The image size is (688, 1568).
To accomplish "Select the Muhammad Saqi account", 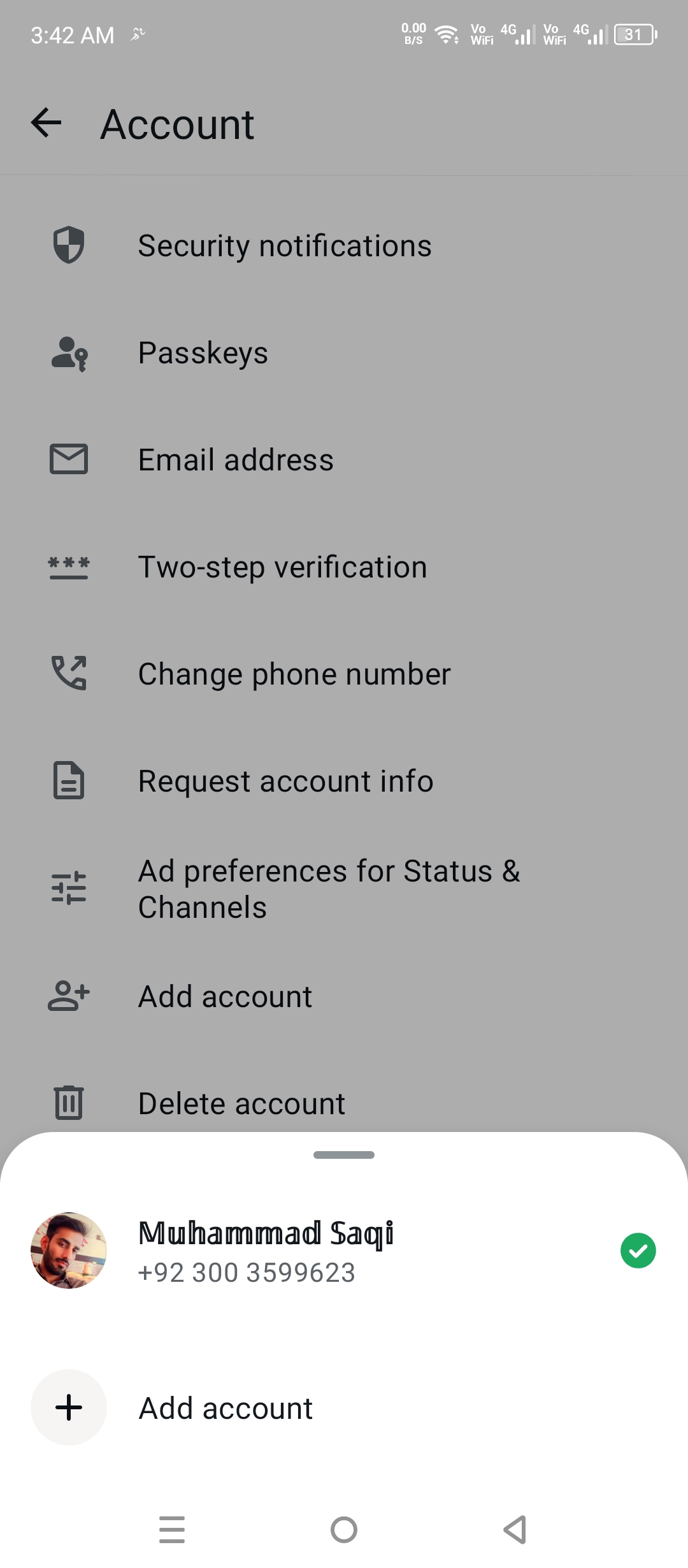I will click(266, 1251).
